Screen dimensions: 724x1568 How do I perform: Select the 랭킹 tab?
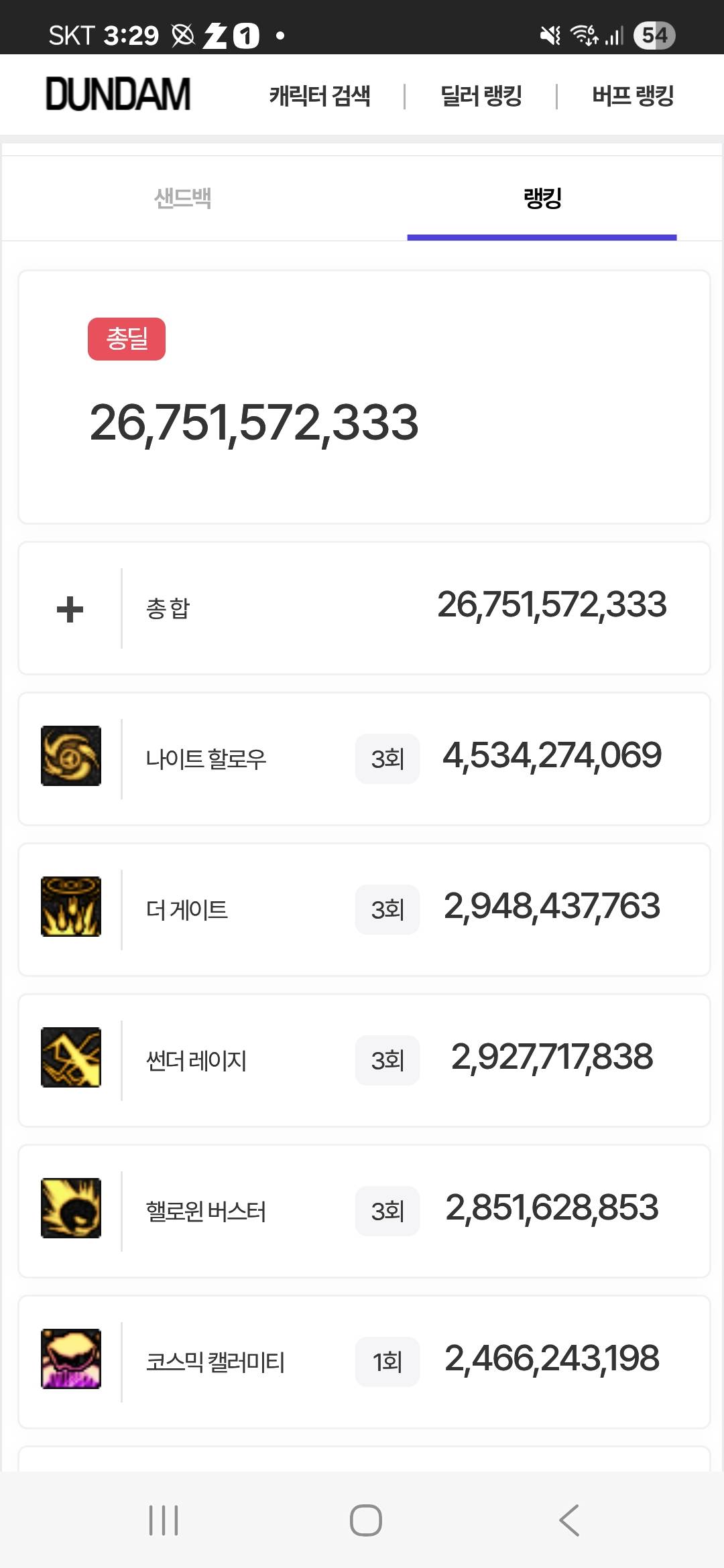coord(542,198)
